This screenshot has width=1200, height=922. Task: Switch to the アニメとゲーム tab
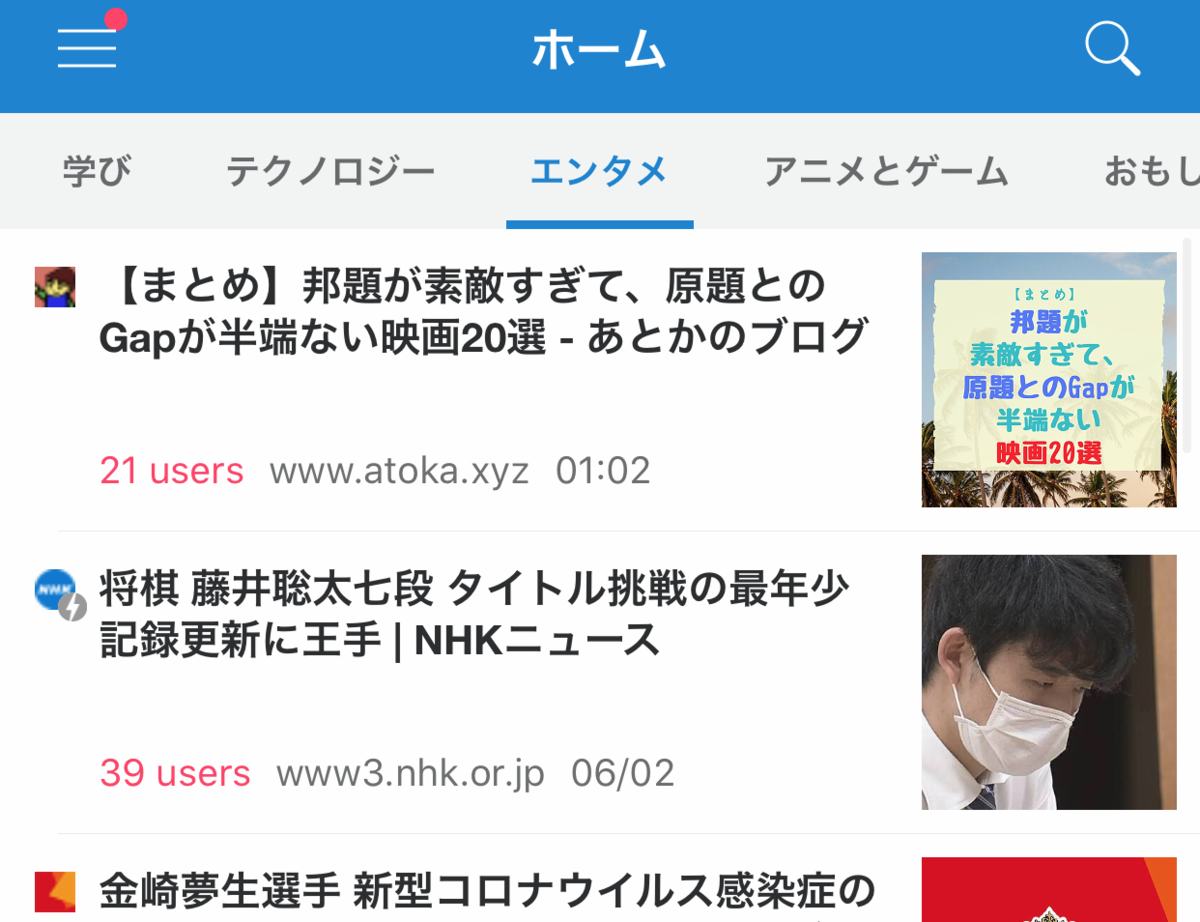pyautogui.click(x=886, y=172)
